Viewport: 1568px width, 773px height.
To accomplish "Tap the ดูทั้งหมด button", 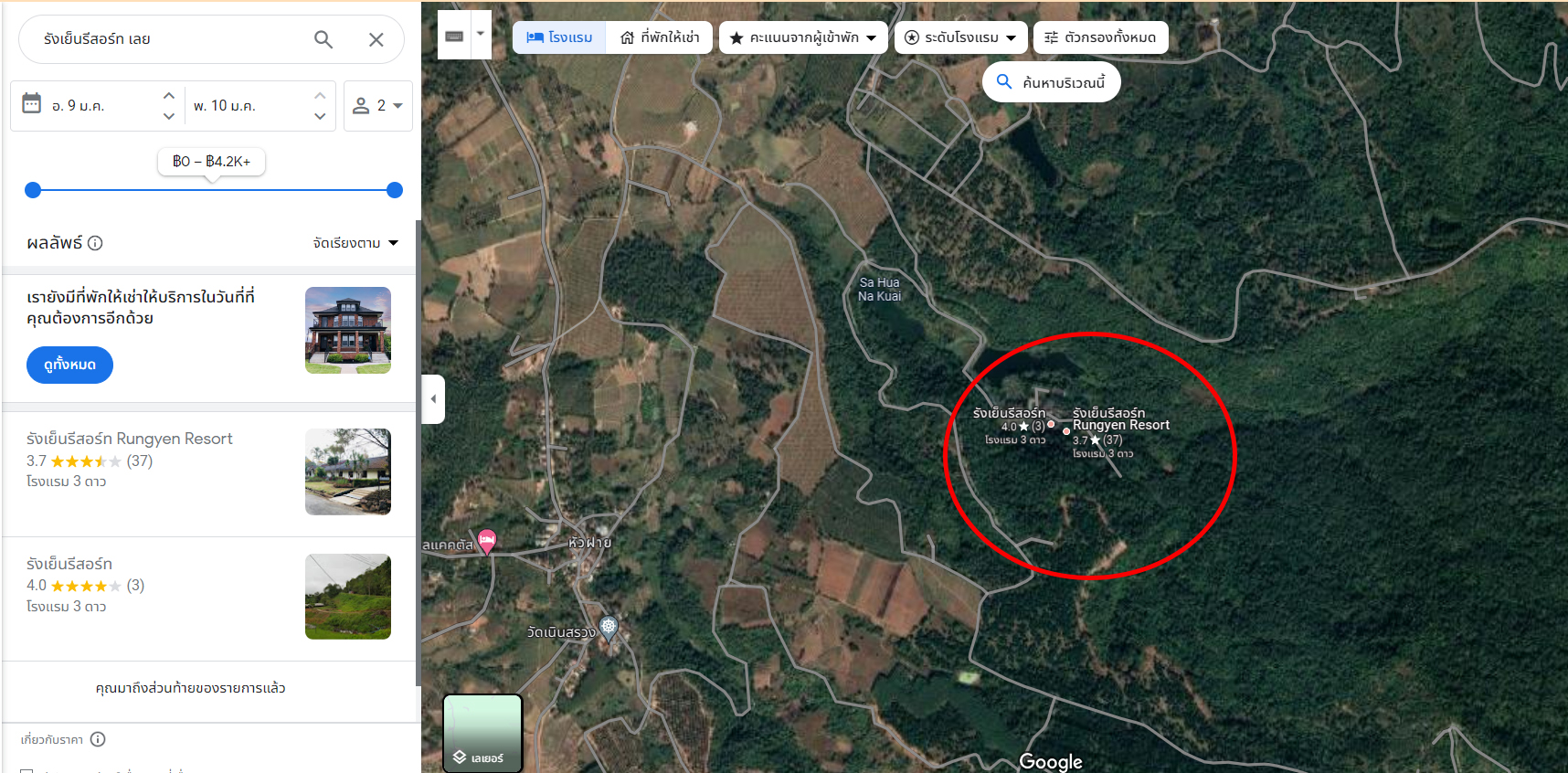I will pyautogui.click(x=69, y=365).
